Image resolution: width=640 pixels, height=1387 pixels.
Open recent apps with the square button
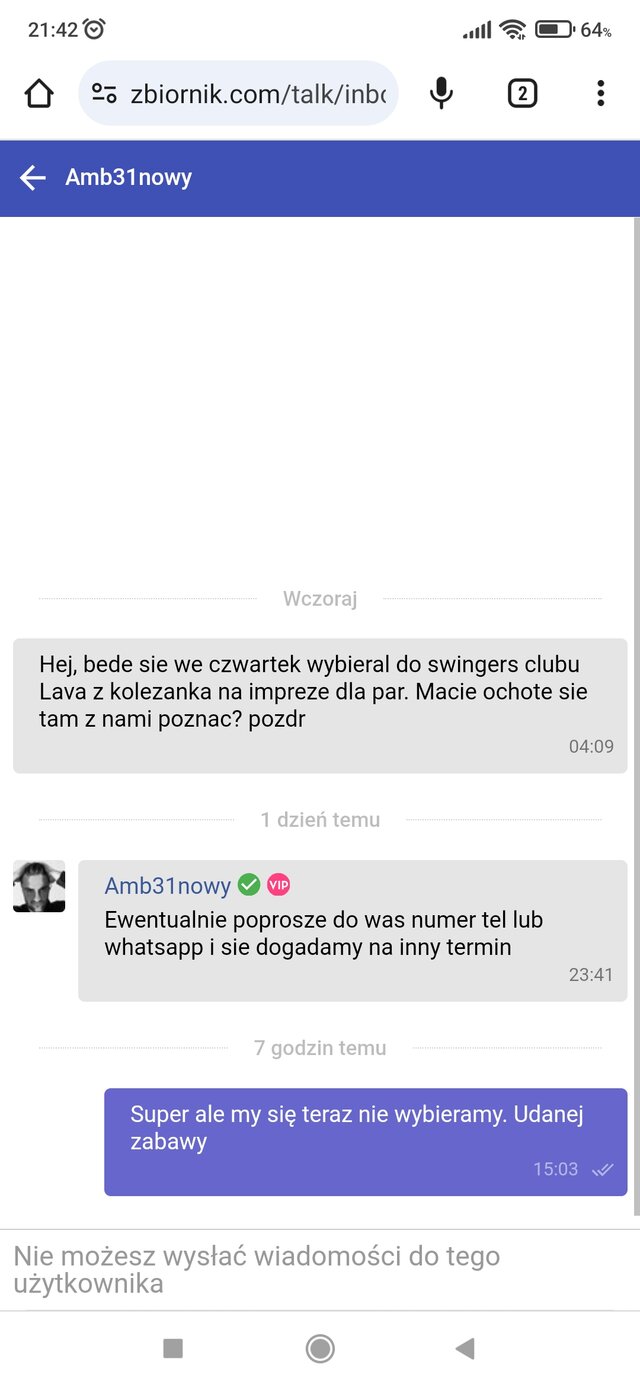click(173, 1349)
